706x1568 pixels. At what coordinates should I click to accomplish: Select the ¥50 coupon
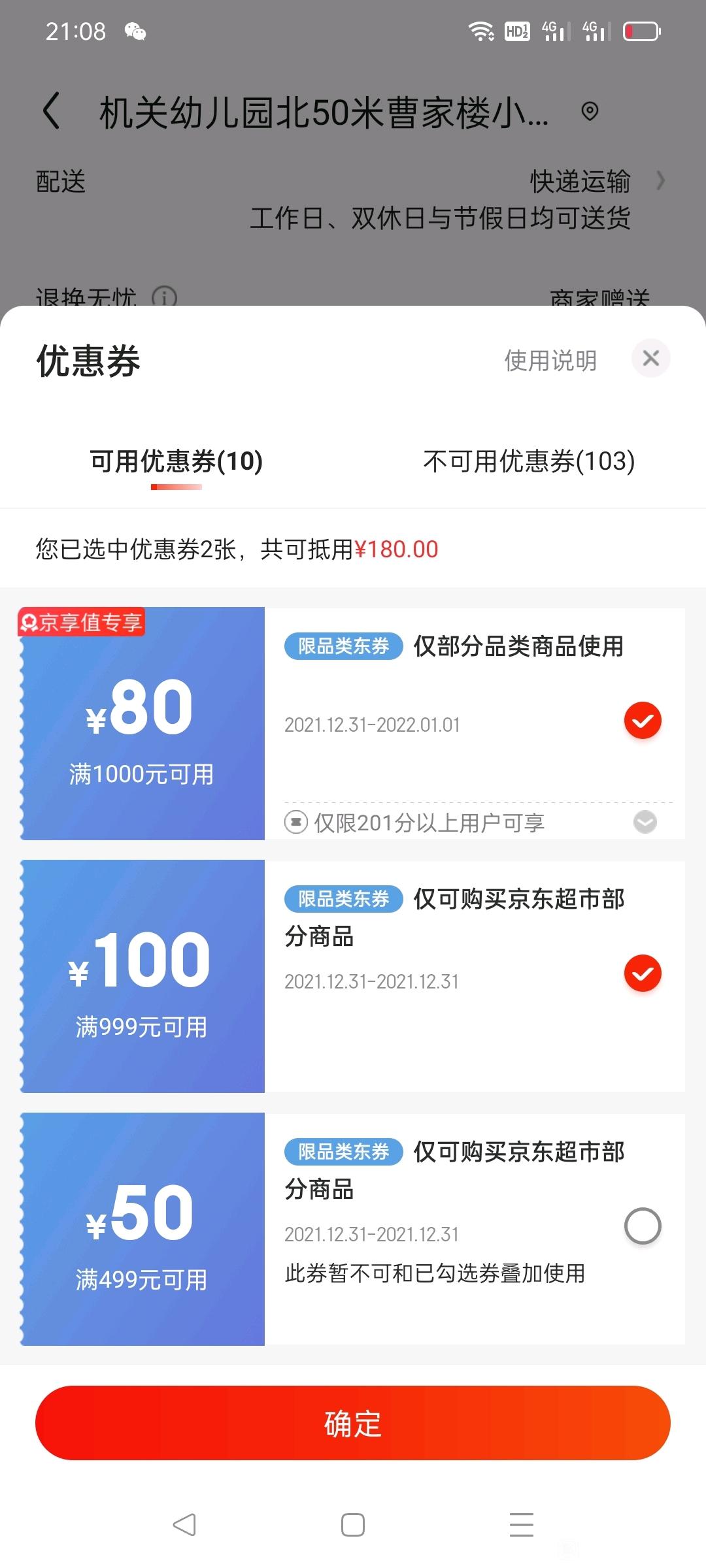click(x=643, y=1226)
